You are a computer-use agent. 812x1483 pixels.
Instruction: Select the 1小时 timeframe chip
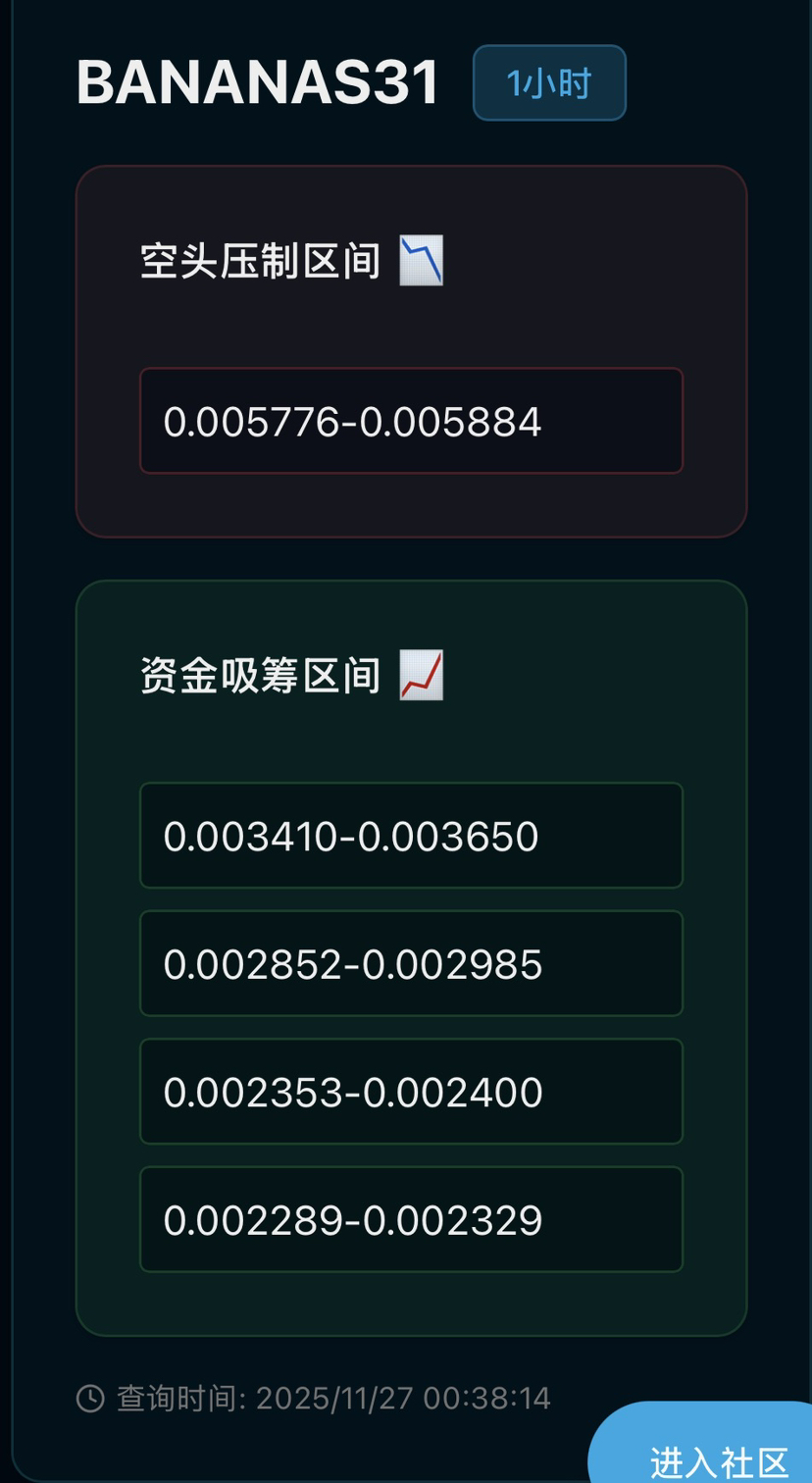tap(549, 83)
